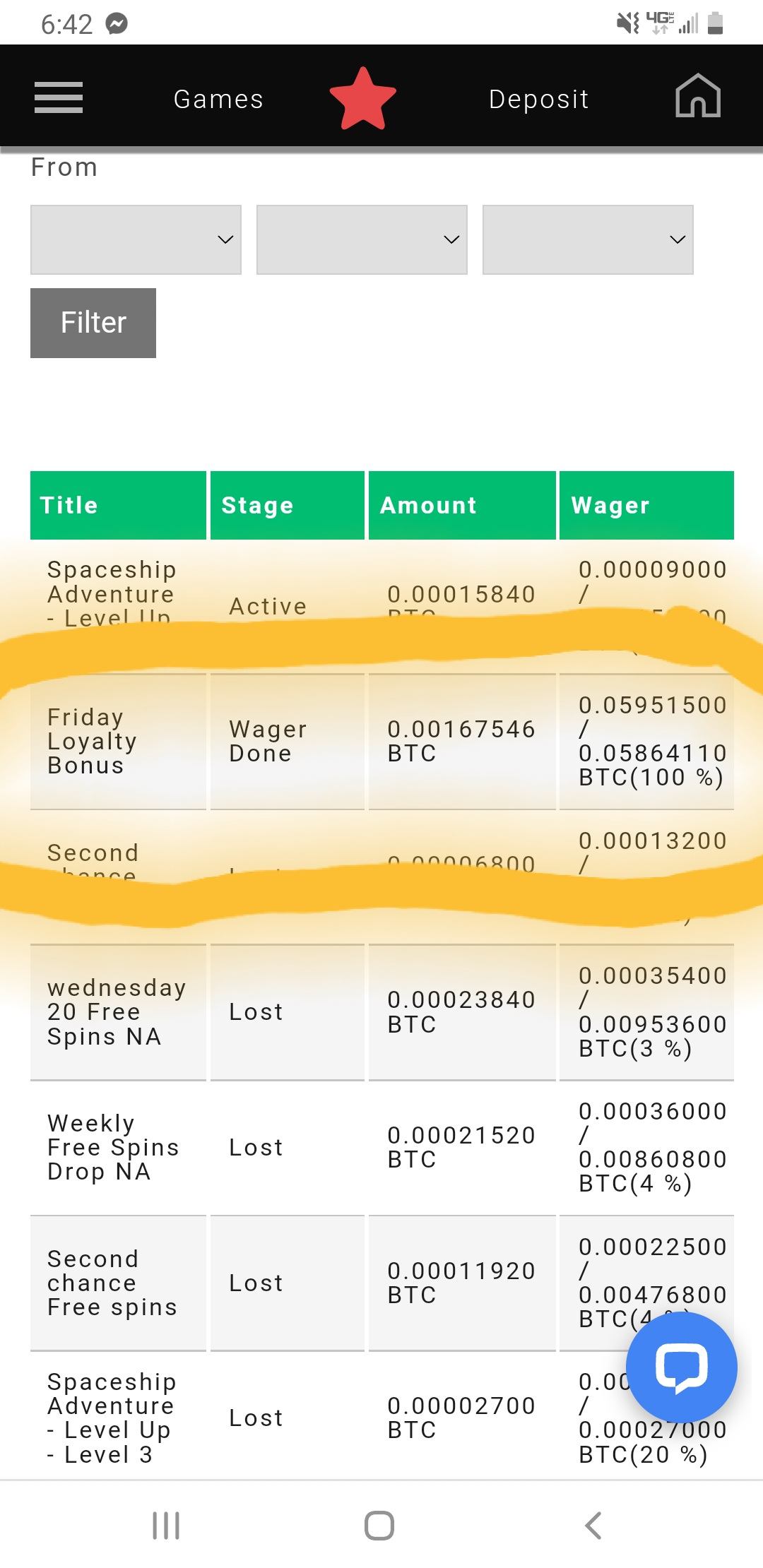Image resolution: width=763 pixels, height=1568 pixels.
Task: Expand the last From date dropdown
Action: click(x=587, y=239)
